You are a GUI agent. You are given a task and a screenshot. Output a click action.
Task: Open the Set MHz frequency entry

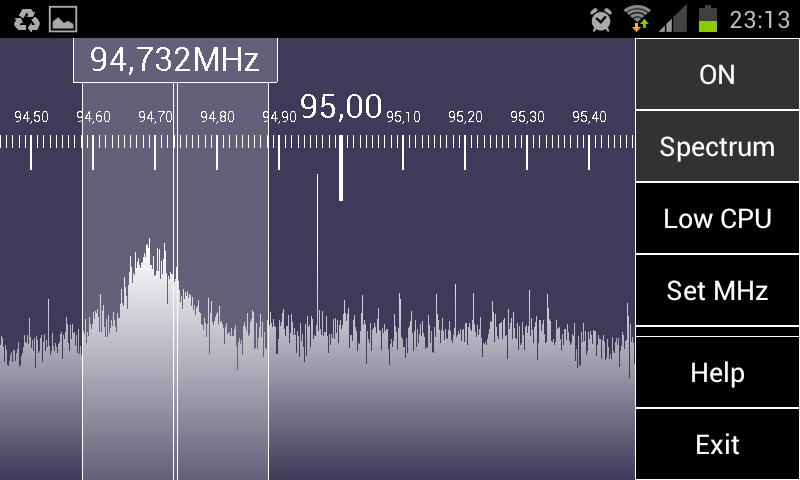click(x=717, y=291)
